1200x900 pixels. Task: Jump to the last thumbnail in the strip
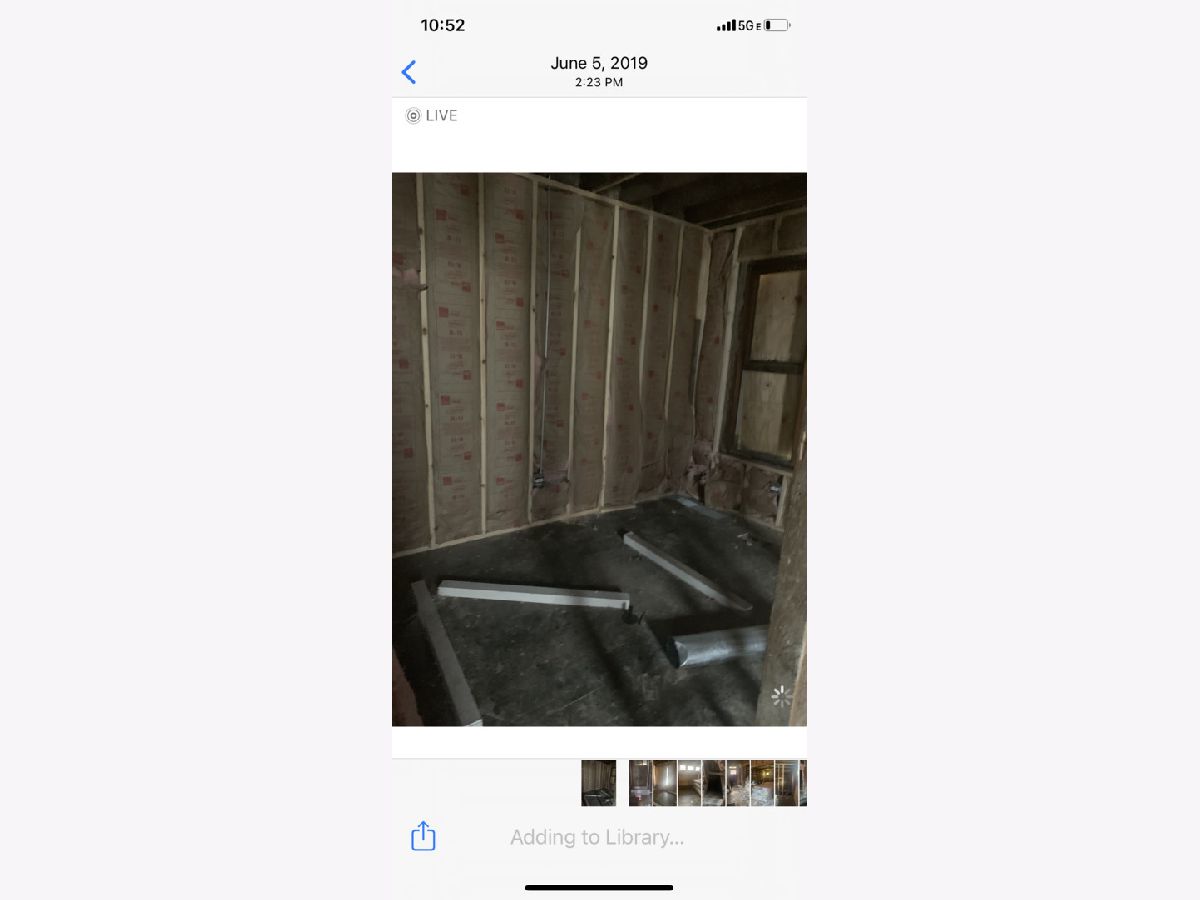point(802,783)
